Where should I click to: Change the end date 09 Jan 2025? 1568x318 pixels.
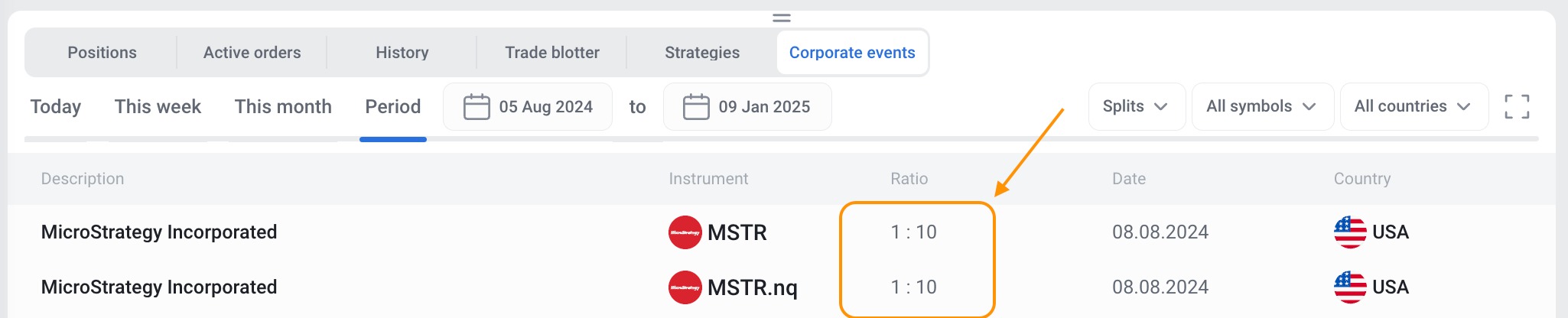pyautogui.click(x=747, y=107)
